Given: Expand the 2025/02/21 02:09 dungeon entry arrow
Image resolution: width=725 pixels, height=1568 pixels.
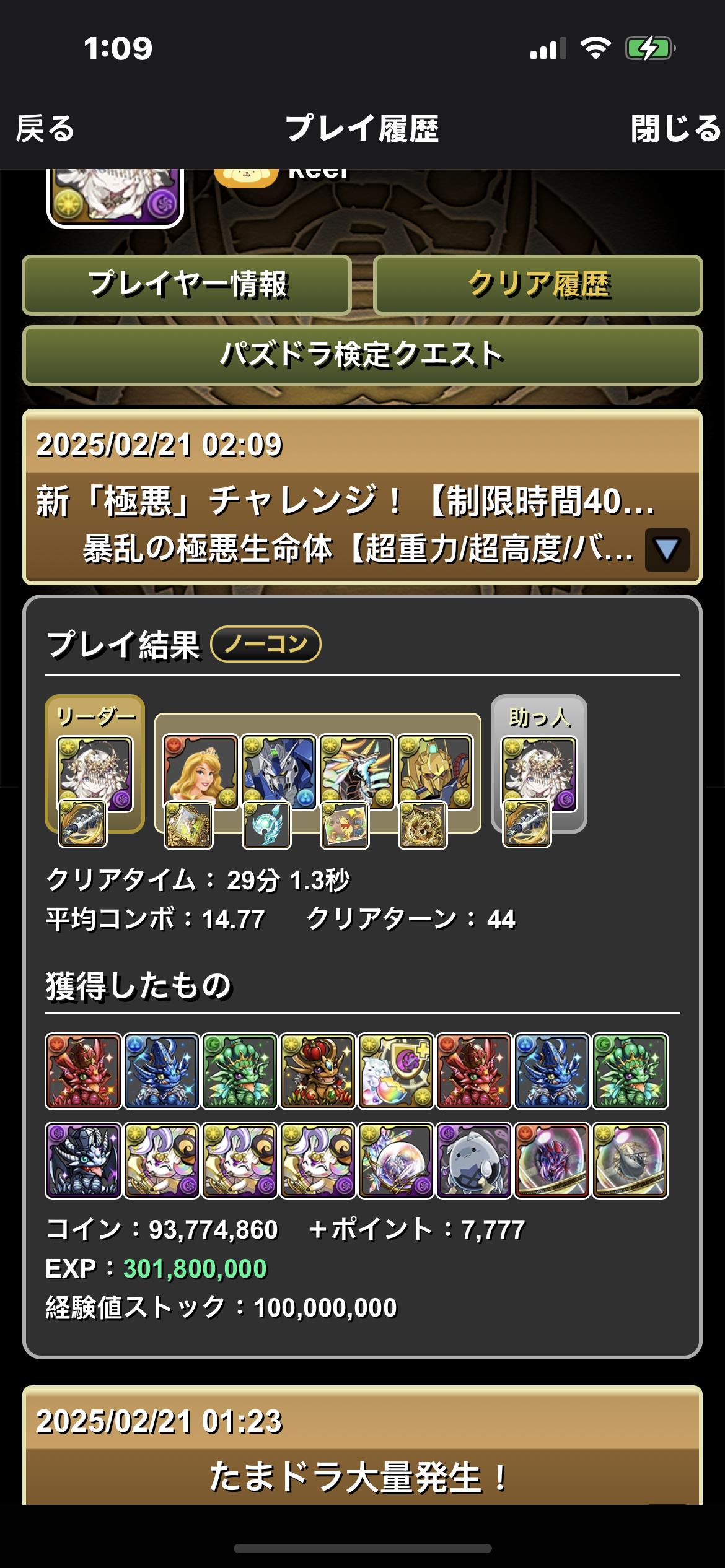Looking at the screenshot, I should point(667,549).
